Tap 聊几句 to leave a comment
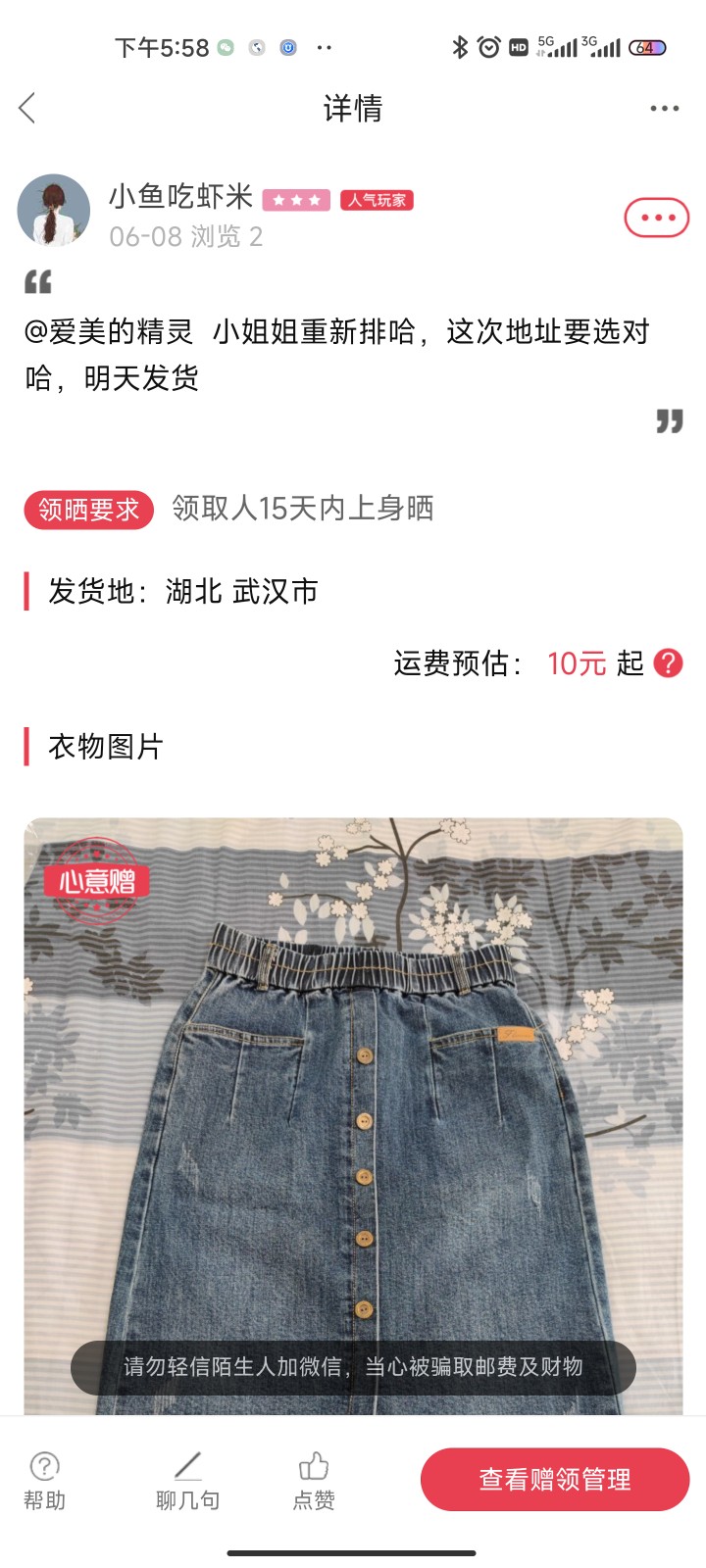 (187, 1481)
